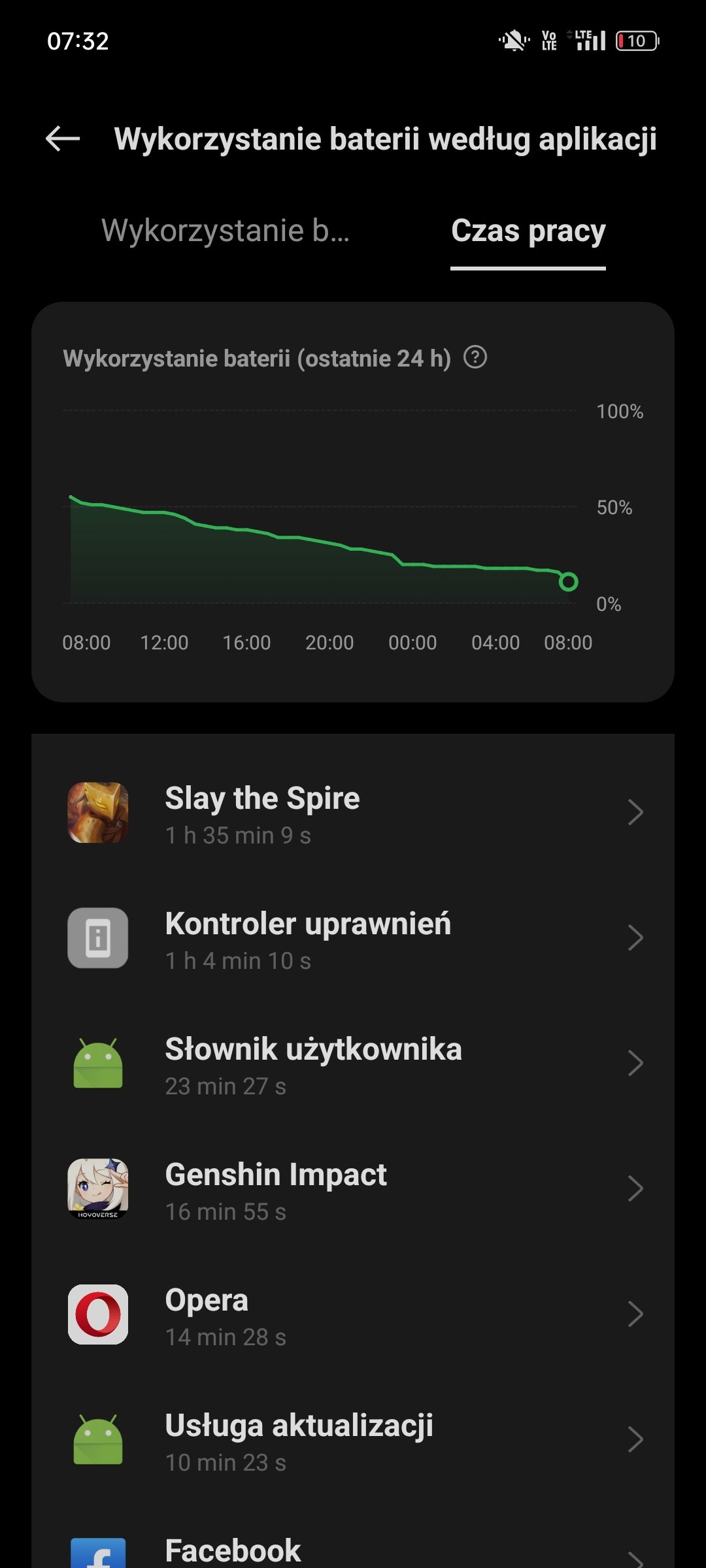Open Slay the Spire battery details
Image resolution: width=706 pixels, height=1568 pixels.
[353, 813]
